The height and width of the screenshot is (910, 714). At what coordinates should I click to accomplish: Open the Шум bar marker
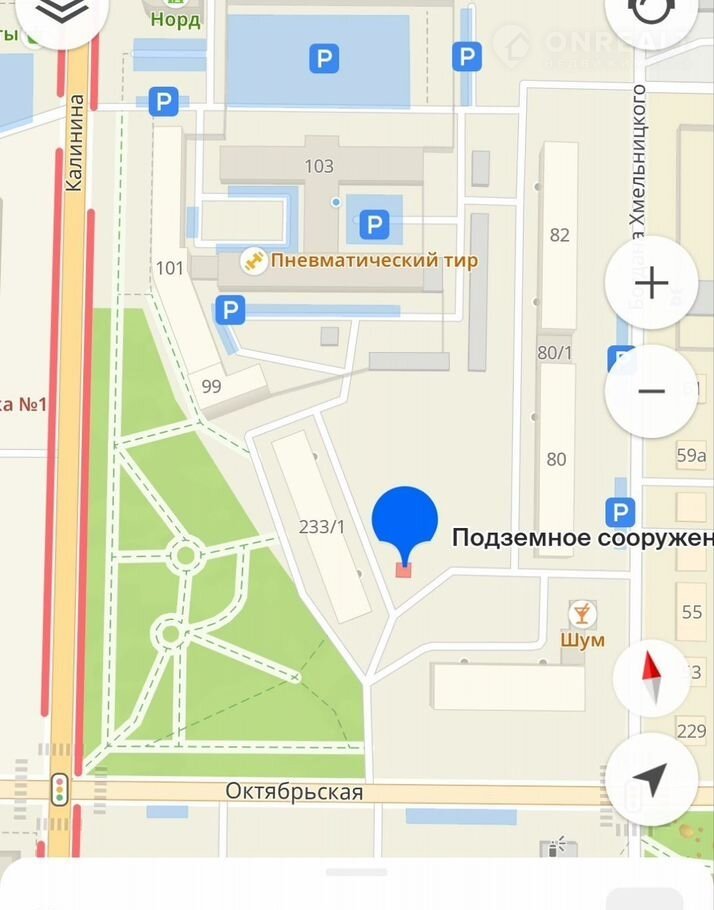pyautogui.click(x=582, y=612)
